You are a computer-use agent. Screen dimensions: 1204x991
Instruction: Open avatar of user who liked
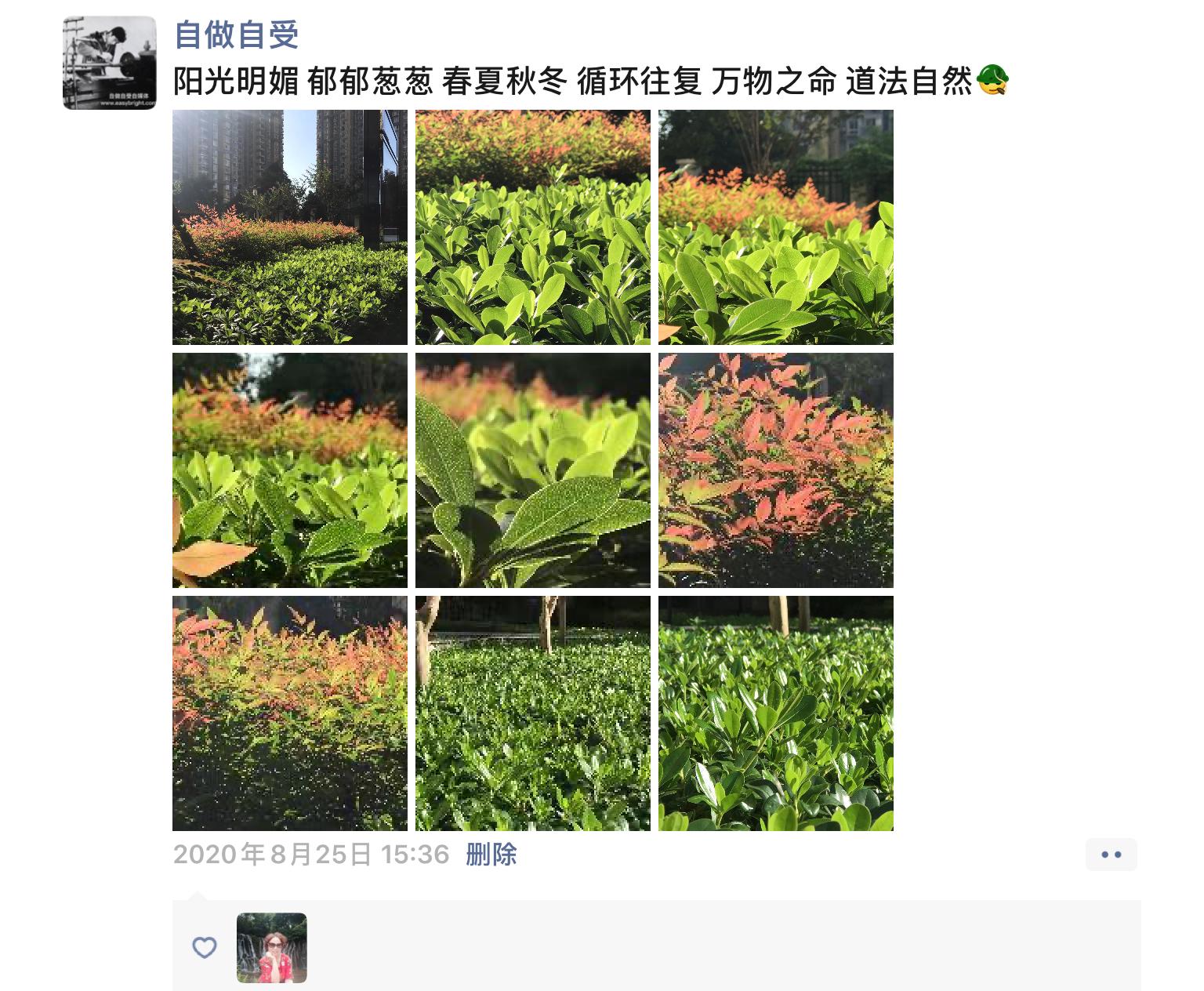click(x=271, y=947)
